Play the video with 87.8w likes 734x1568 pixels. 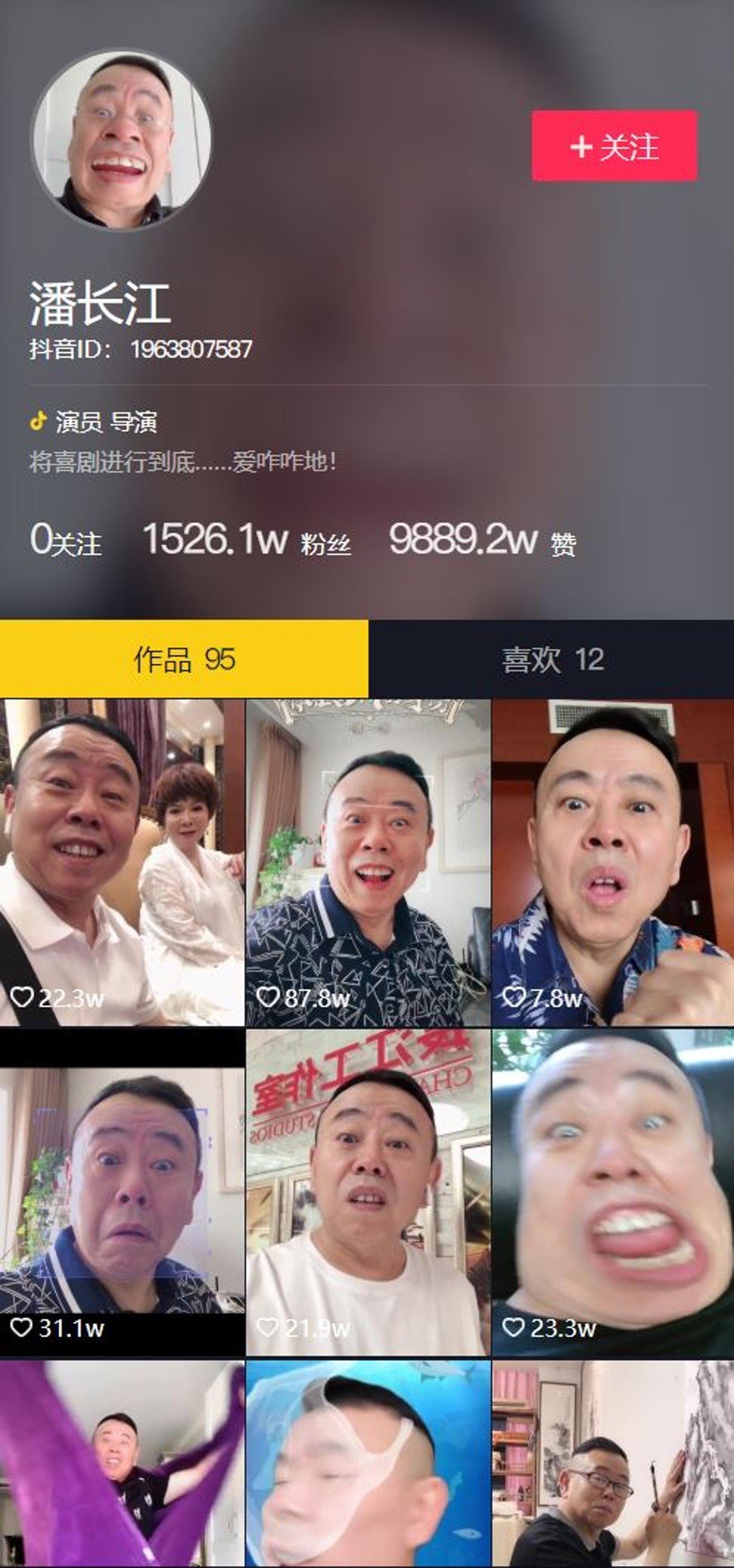pos(368,863)
